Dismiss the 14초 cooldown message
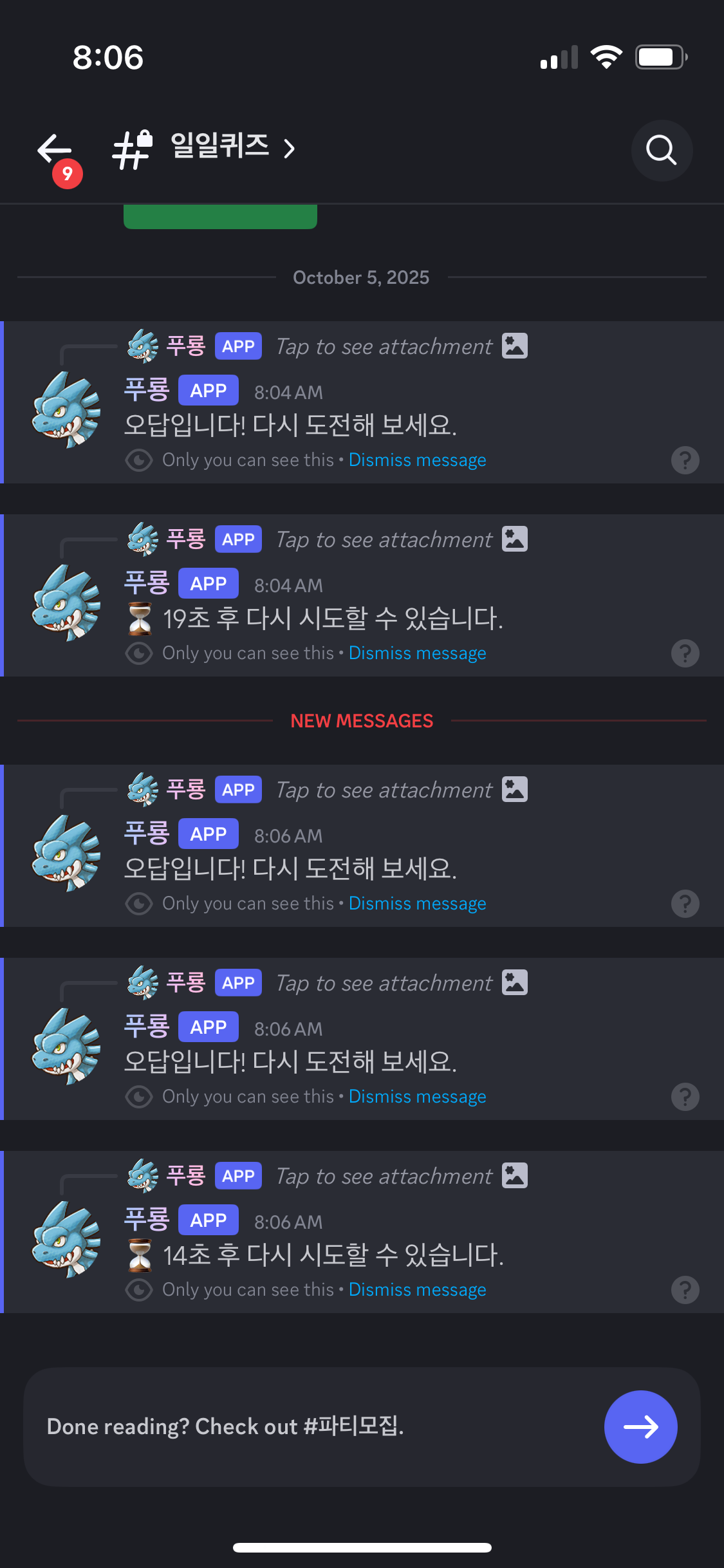The height and width of the screenshot is (1568, 724). coord(417,1290)
